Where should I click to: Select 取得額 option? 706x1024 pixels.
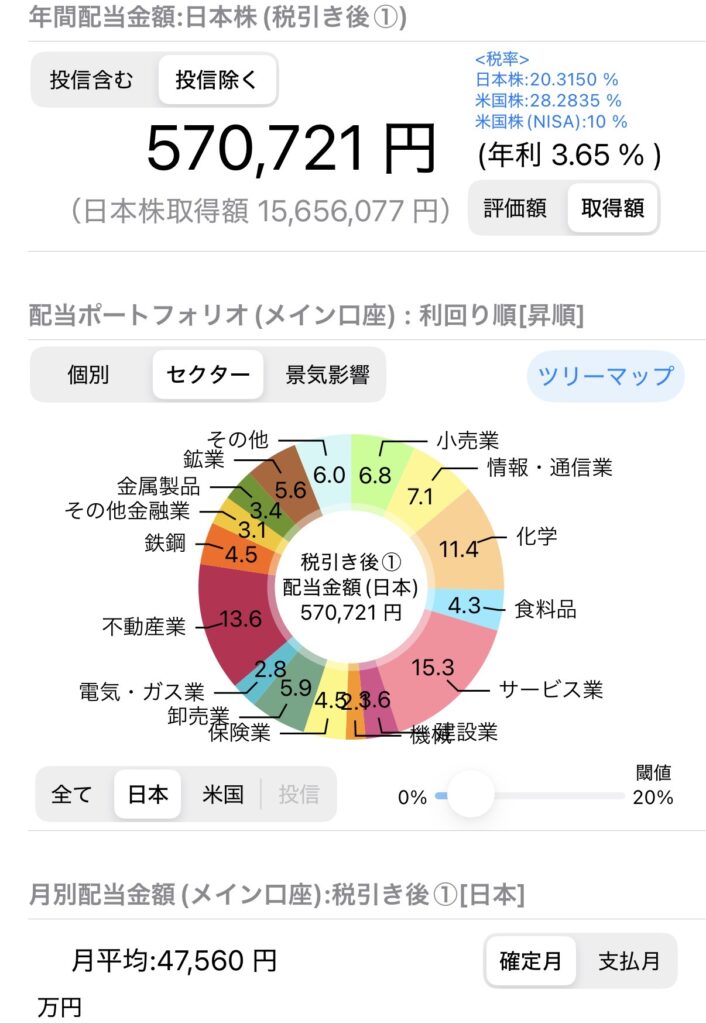click(x=613, y=208)
